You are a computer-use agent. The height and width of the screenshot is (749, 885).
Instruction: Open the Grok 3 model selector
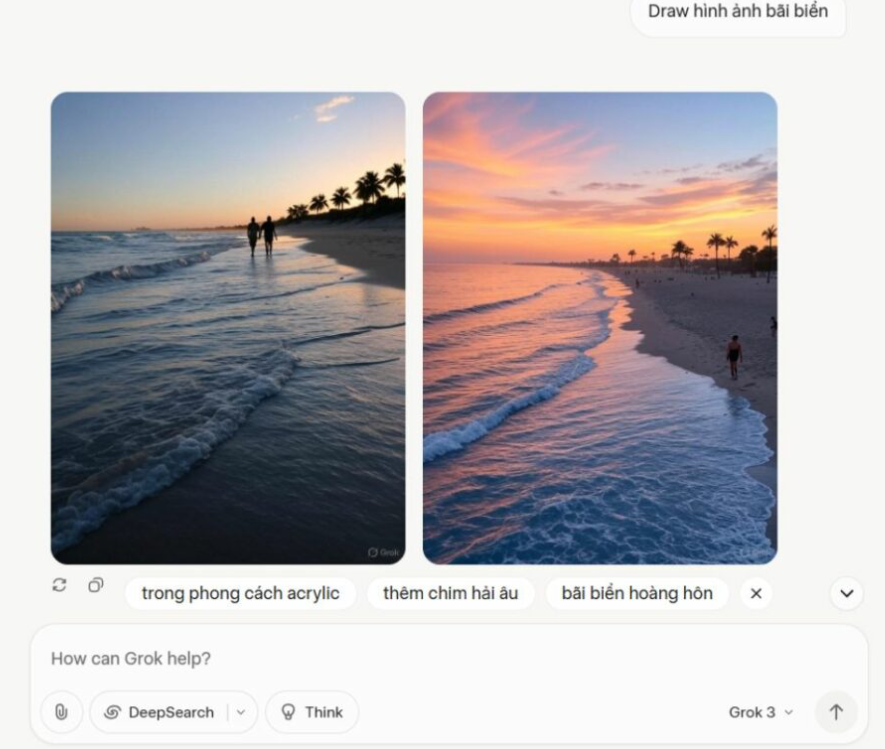[760, 712]
